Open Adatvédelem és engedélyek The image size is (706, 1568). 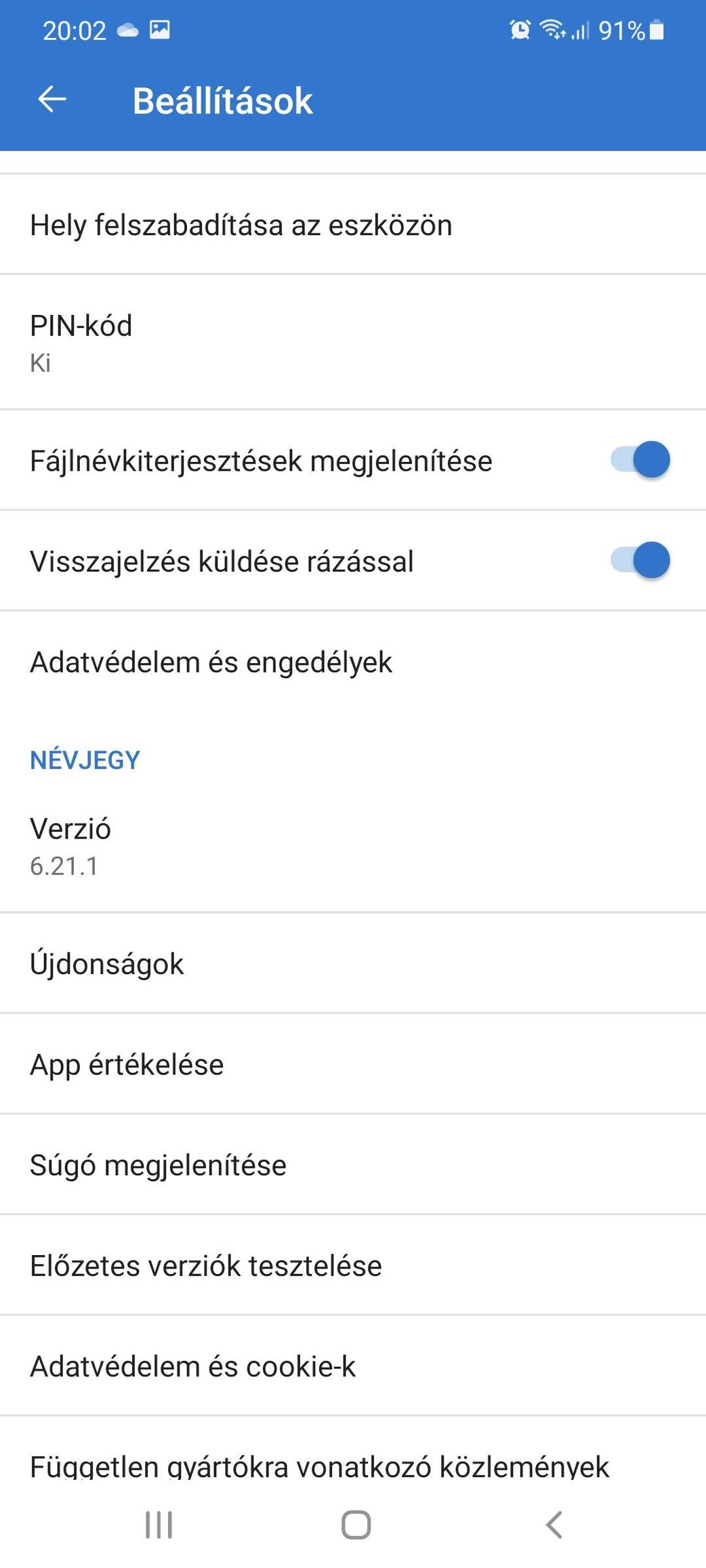[353, 662]
